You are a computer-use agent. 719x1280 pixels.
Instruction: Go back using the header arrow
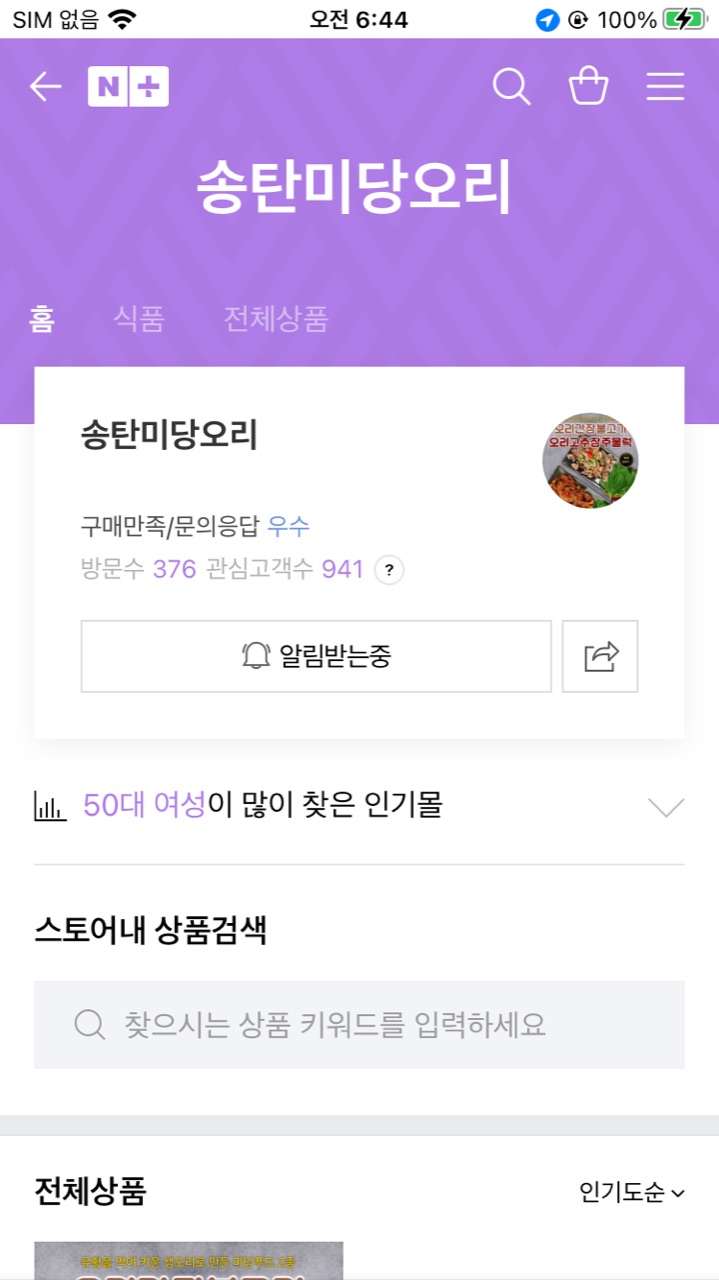tap(45, 87)
